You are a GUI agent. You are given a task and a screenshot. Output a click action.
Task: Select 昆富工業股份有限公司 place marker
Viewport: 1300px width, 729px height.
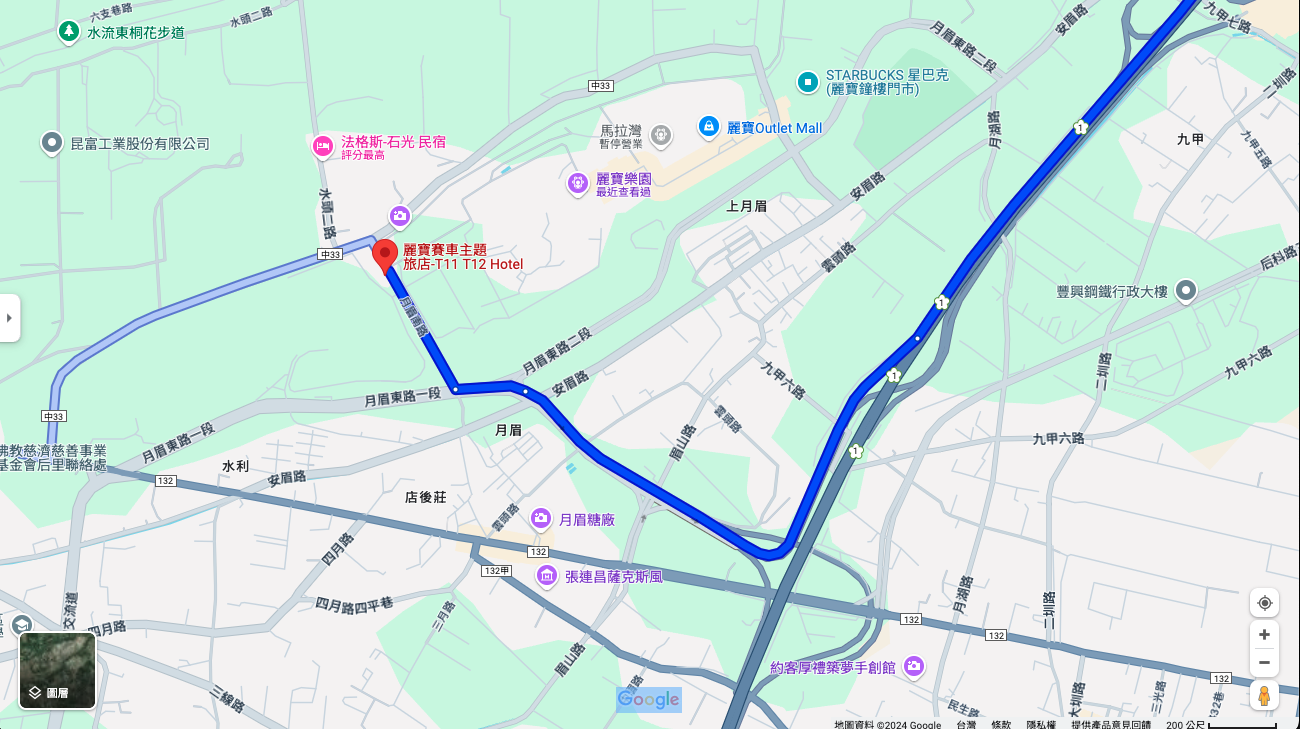pos(52,144)
